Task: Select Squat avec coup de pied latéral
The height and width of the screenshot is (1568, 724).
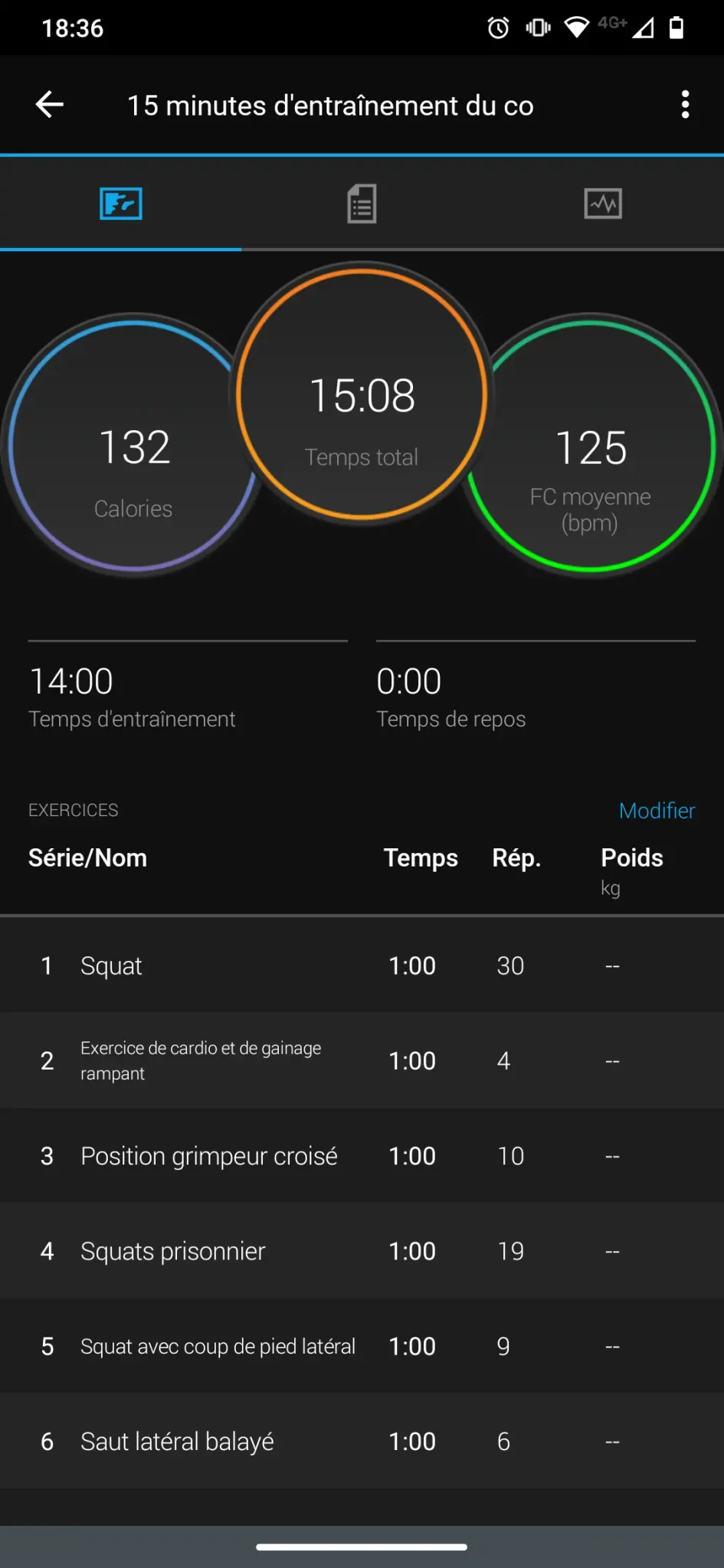Action: [362, 1346]
